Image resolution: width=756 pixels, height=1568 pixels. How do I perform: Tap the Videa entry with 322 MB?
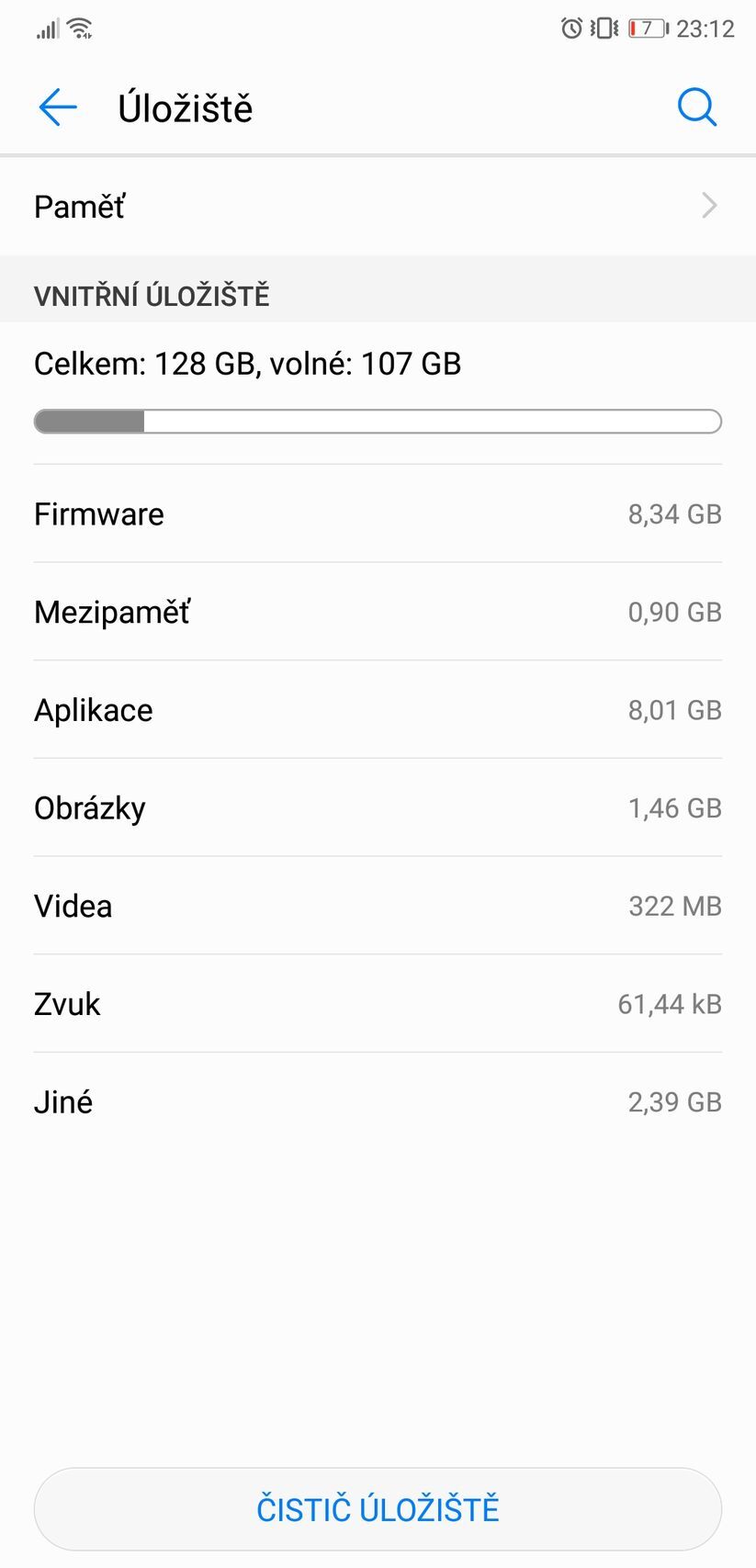point(377,906)
